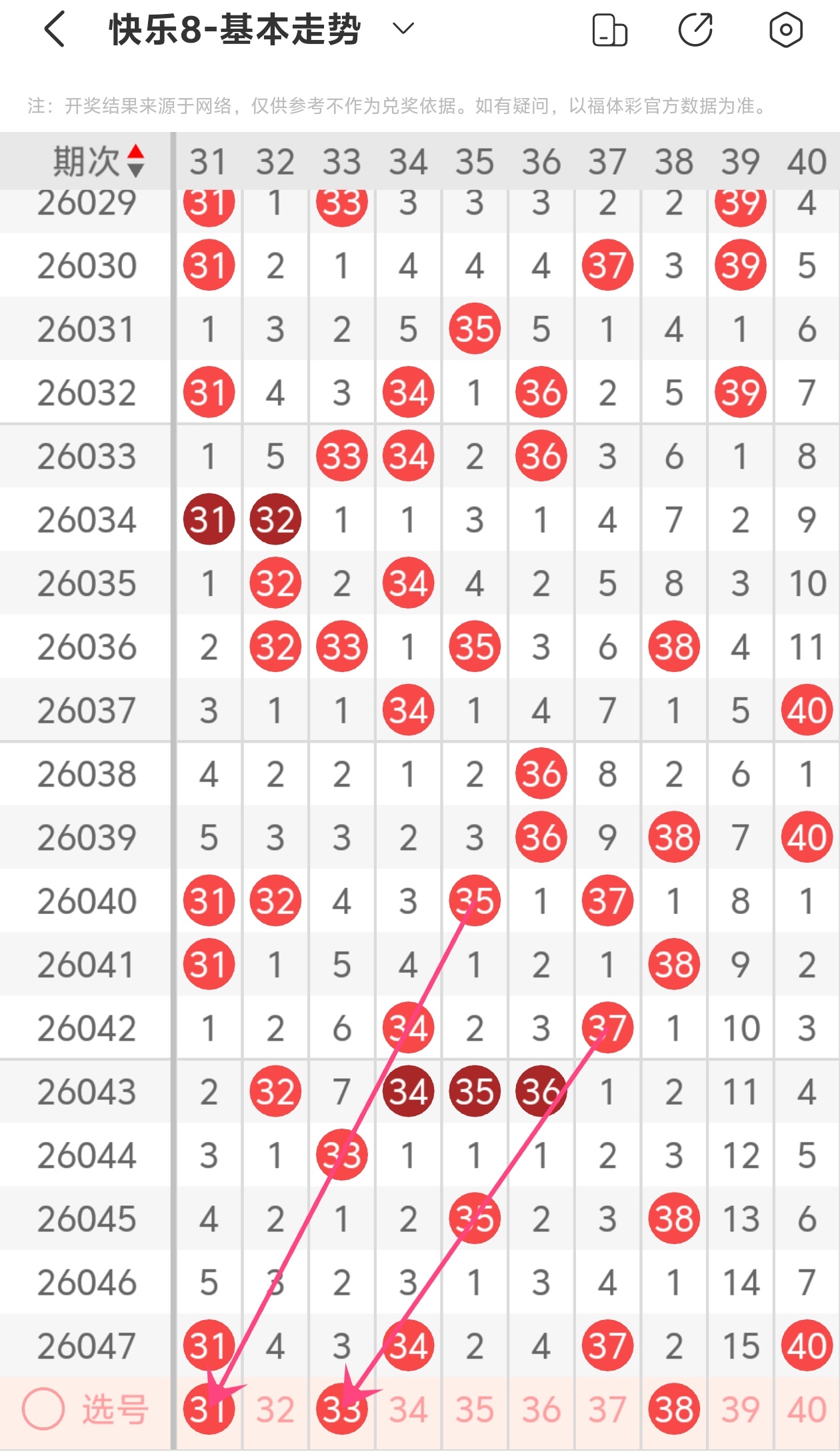Pick number 35 in the 选号 row
The height and width of the screenshot is (1452, 840).
(x=475, y=1409)
